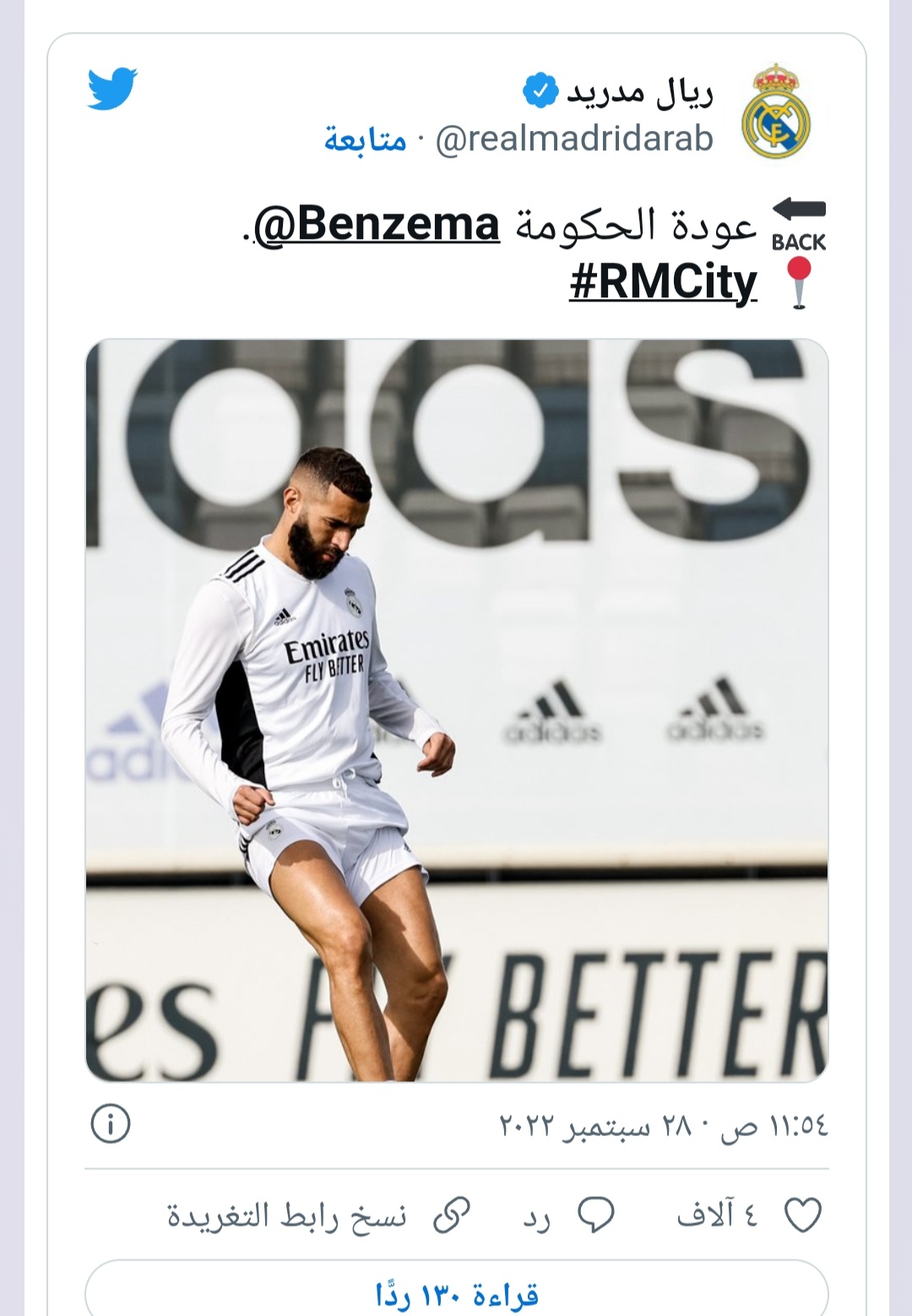Image resolution: width=912 pixels, height=1316 pixels.
Task: Open the tweet timestamp link
Action: 664,1126
